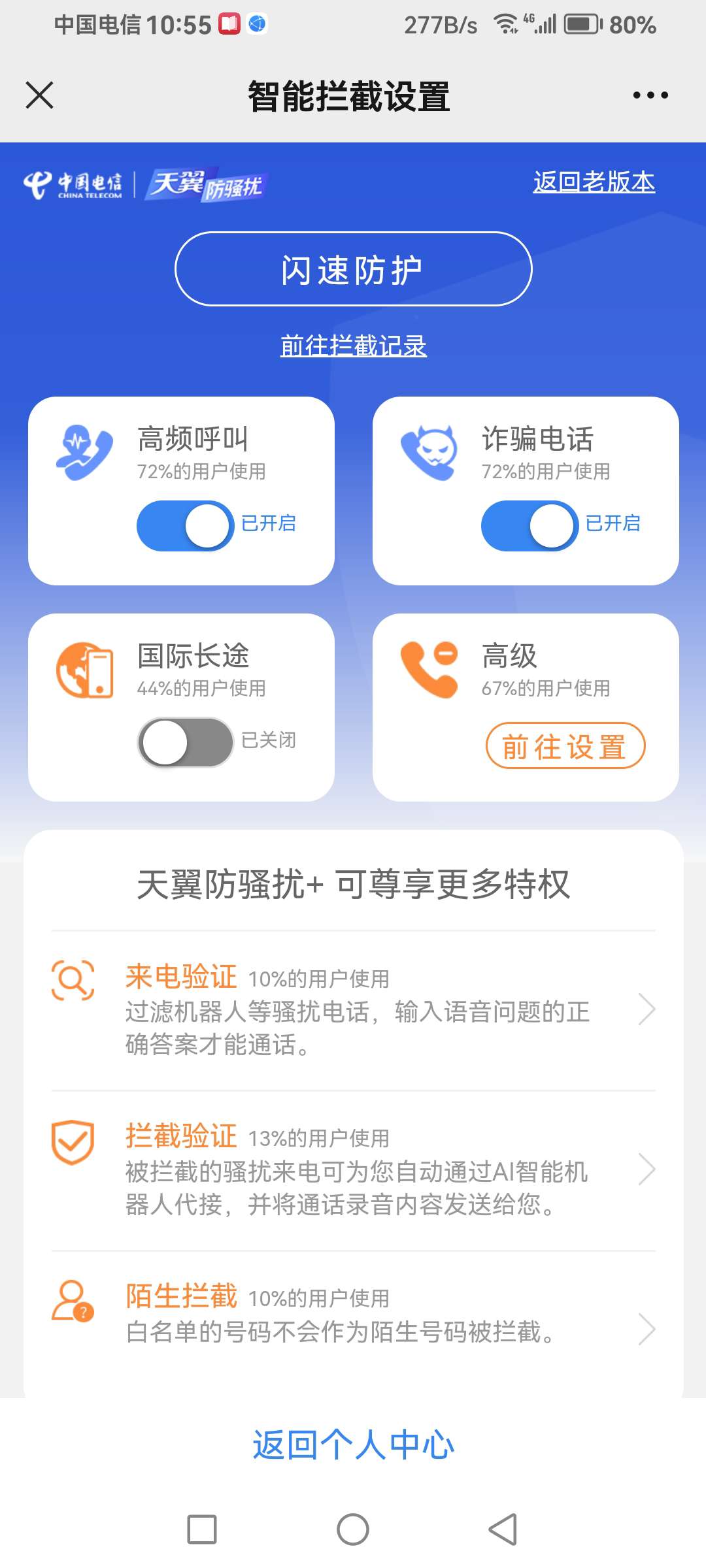
Task: Tap the 闪速防护 button
Action: tap(353, 269)
